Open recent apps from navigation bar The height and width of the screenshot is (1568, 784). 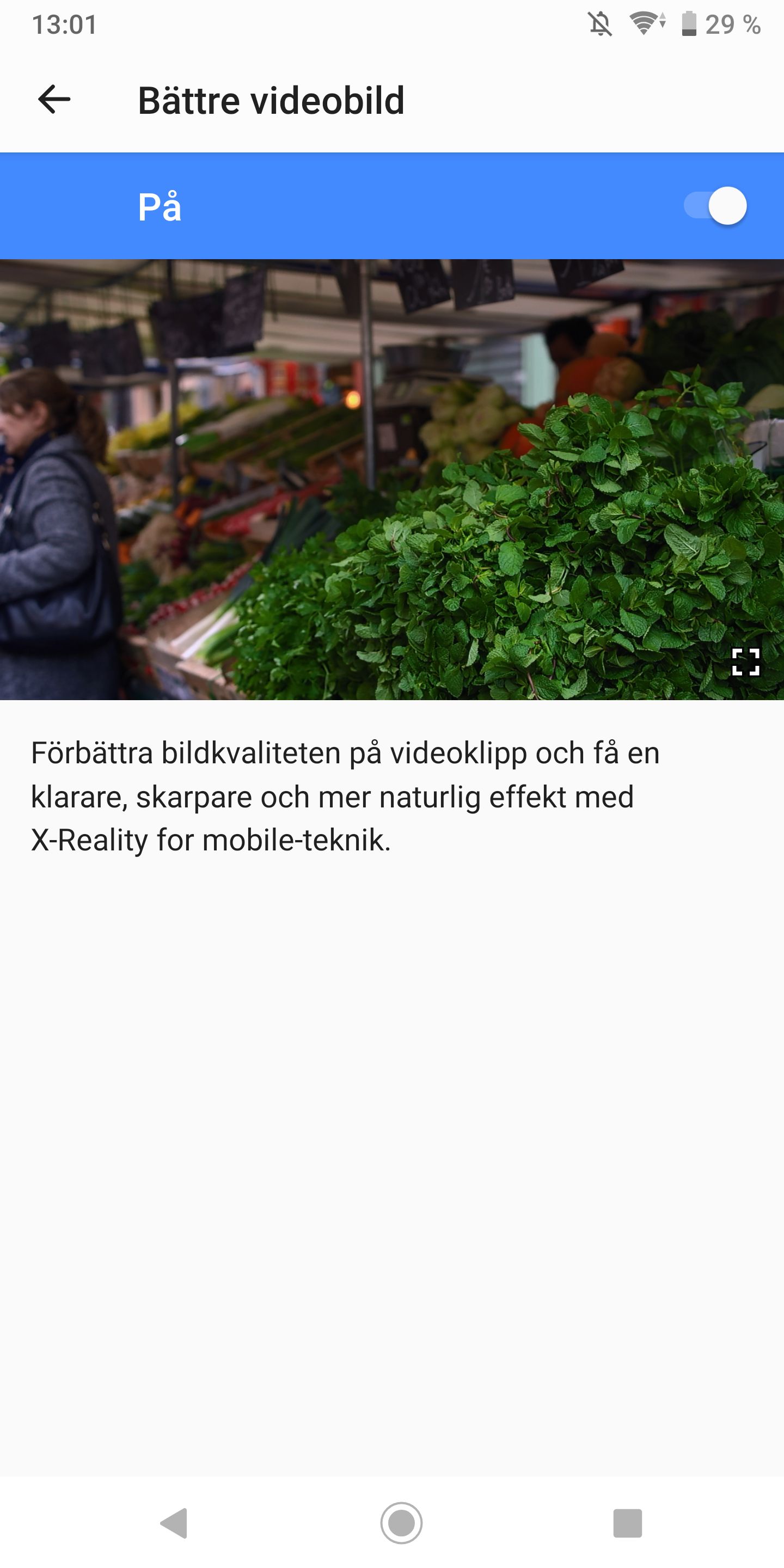pos(628,1523)
